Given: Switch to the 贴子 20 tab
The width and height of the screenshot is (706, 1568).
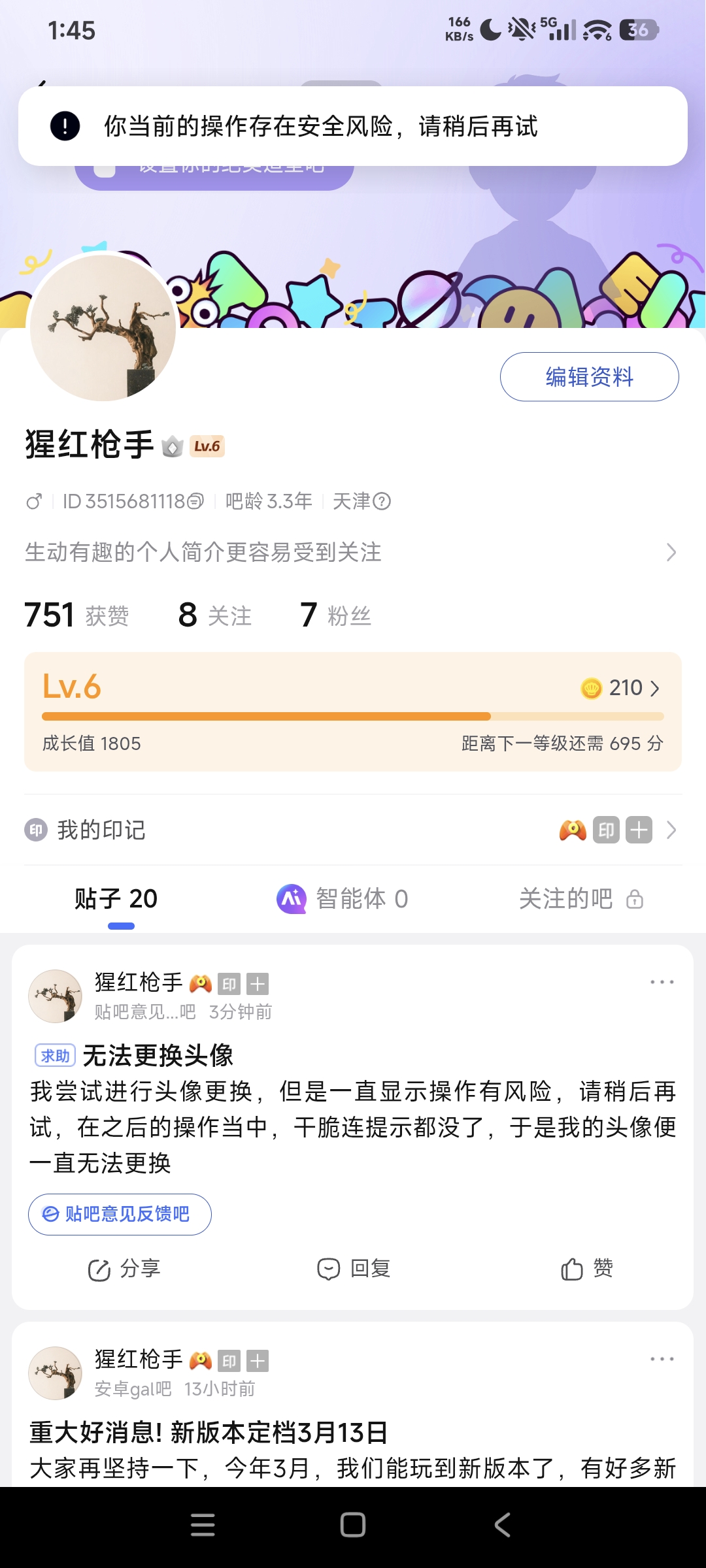Looking at the screenshot, I should point(116,899).
